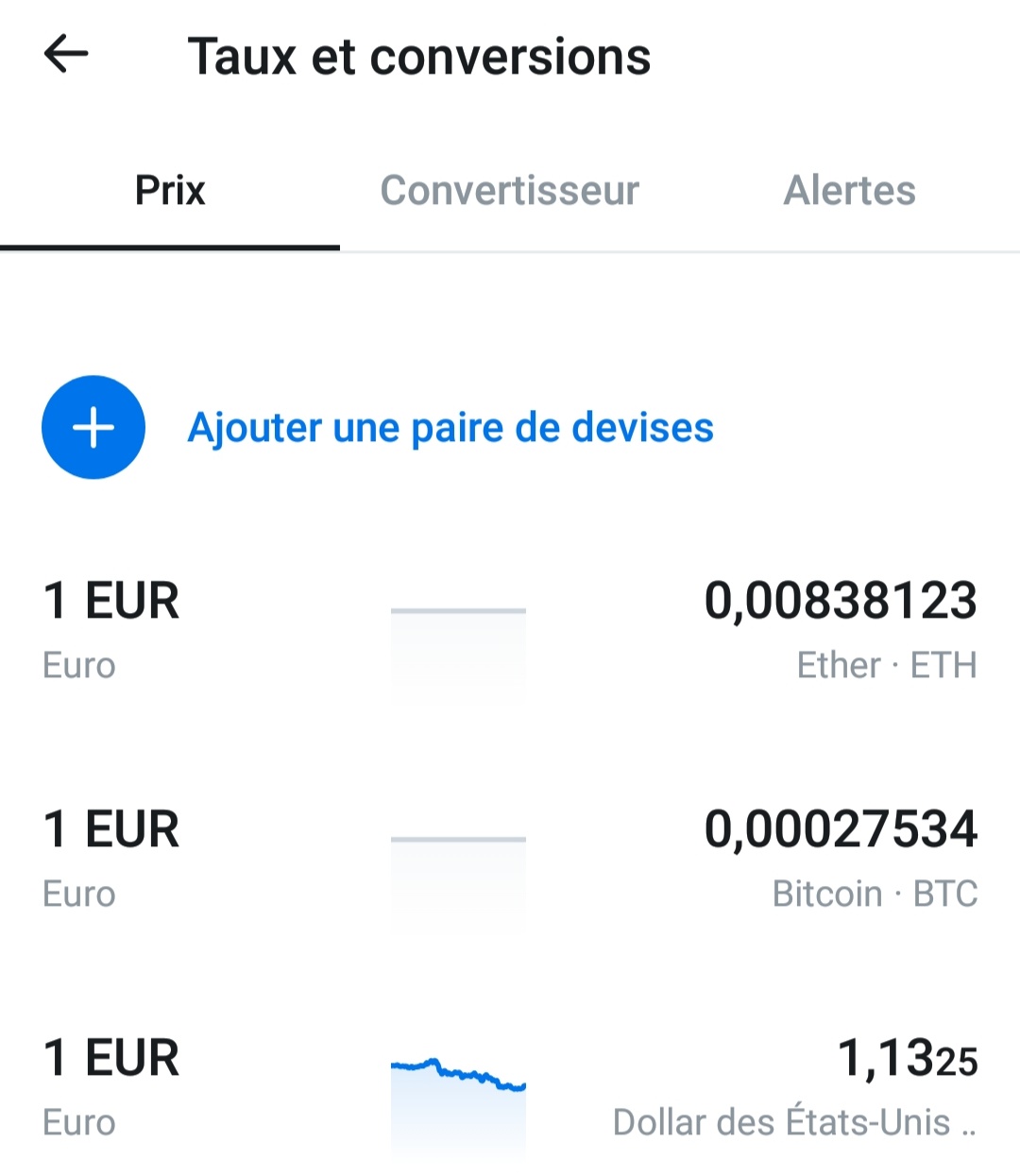Image resolution: width=1020 pixels, height=1176 pixels.
Task: Select the Prix tab
Action: point(170,191)
